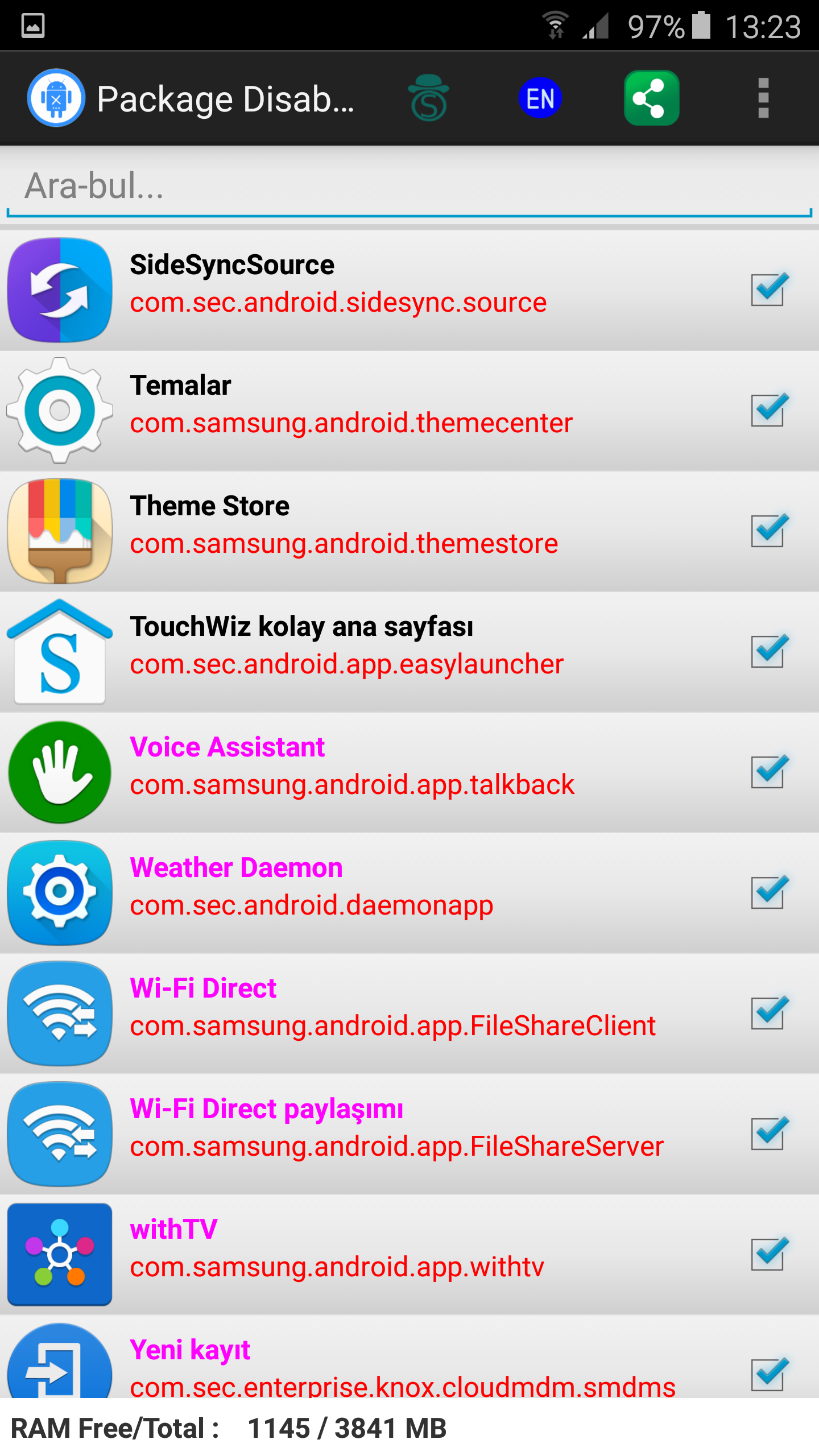Tap the Samsung hat icon in toolbar
Viewport: 819px width, 1456px height.
429,98
